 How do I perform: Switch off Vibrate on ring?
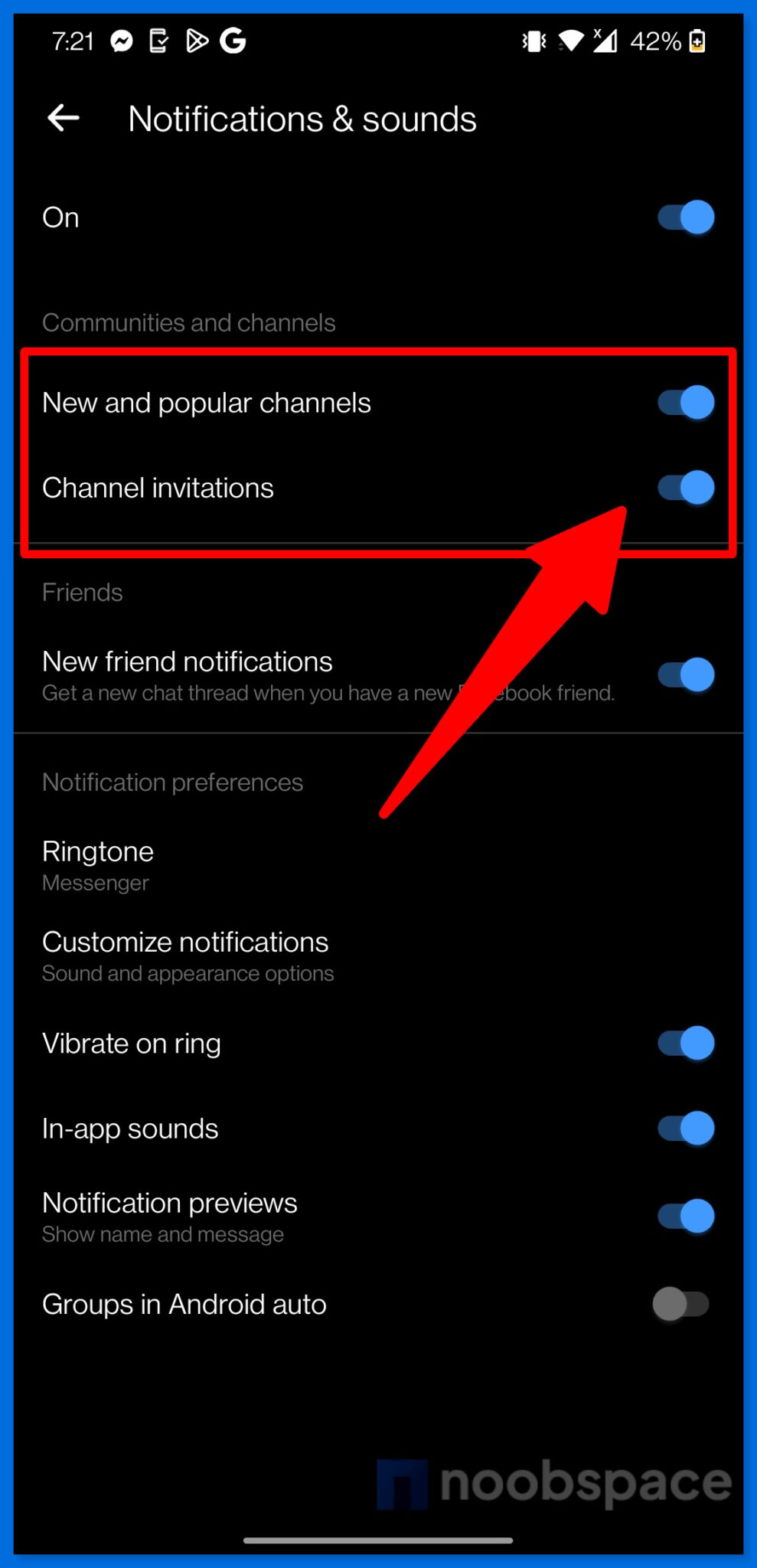point(686,1044)
